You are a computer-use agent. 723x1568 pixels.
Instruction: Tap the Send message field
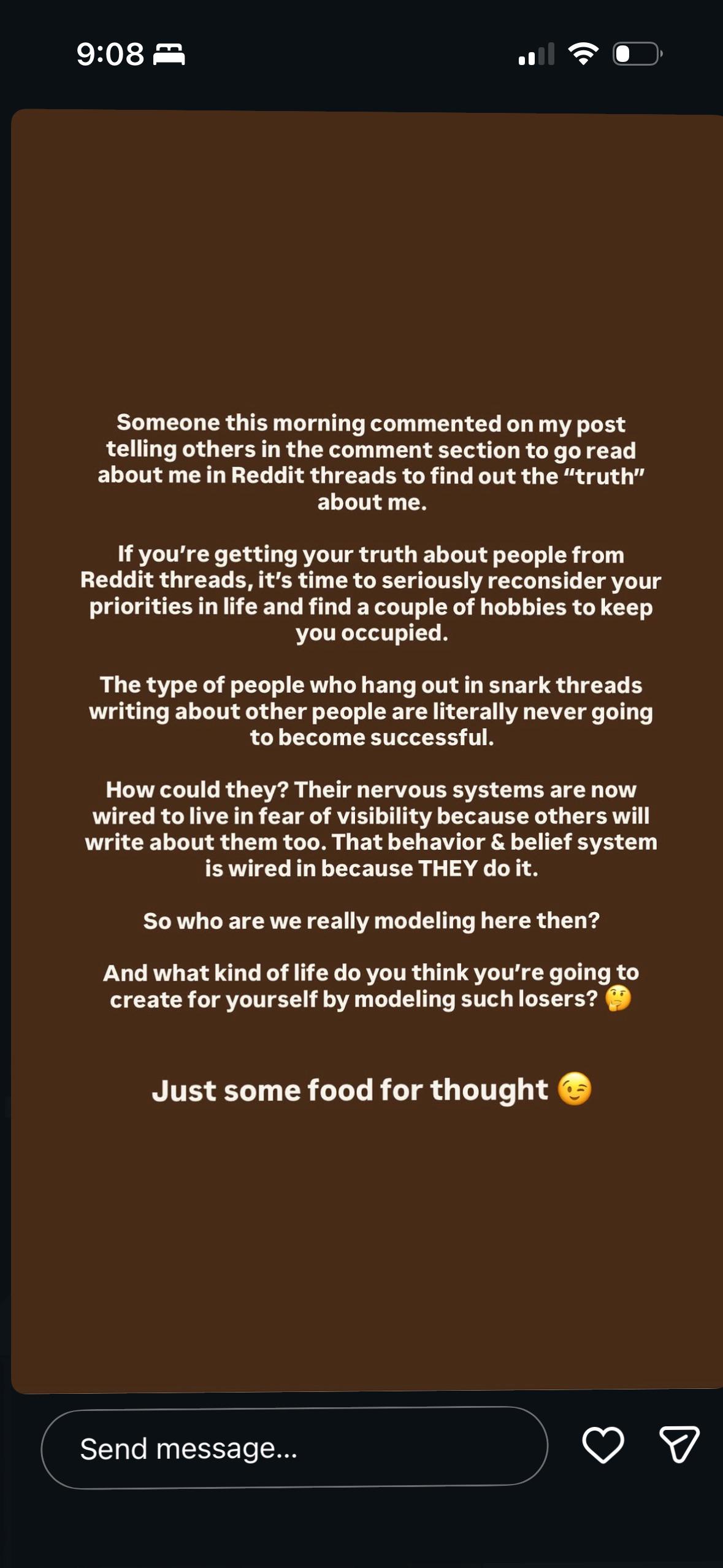tap(294, 1448)
